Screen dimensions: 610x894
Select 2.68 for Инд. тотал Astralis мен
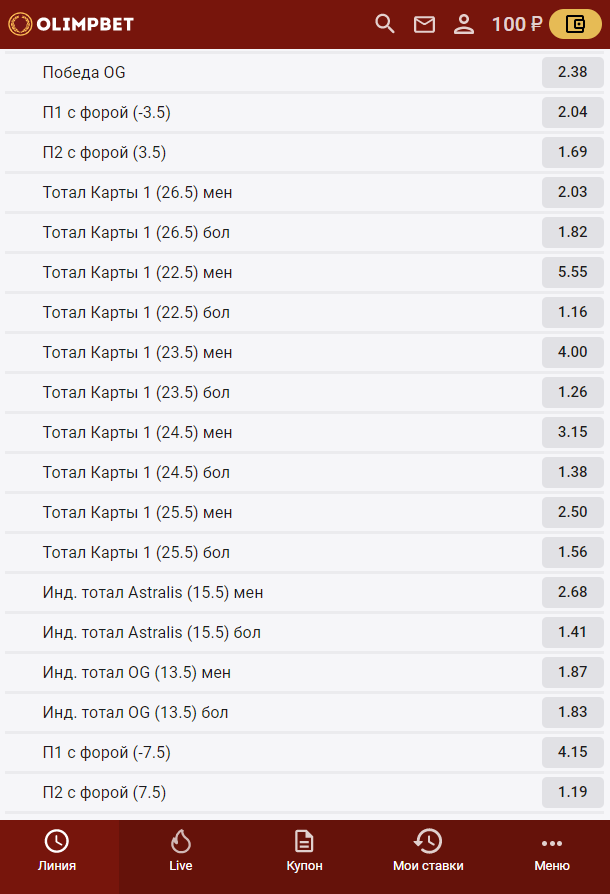click(572, 592)
